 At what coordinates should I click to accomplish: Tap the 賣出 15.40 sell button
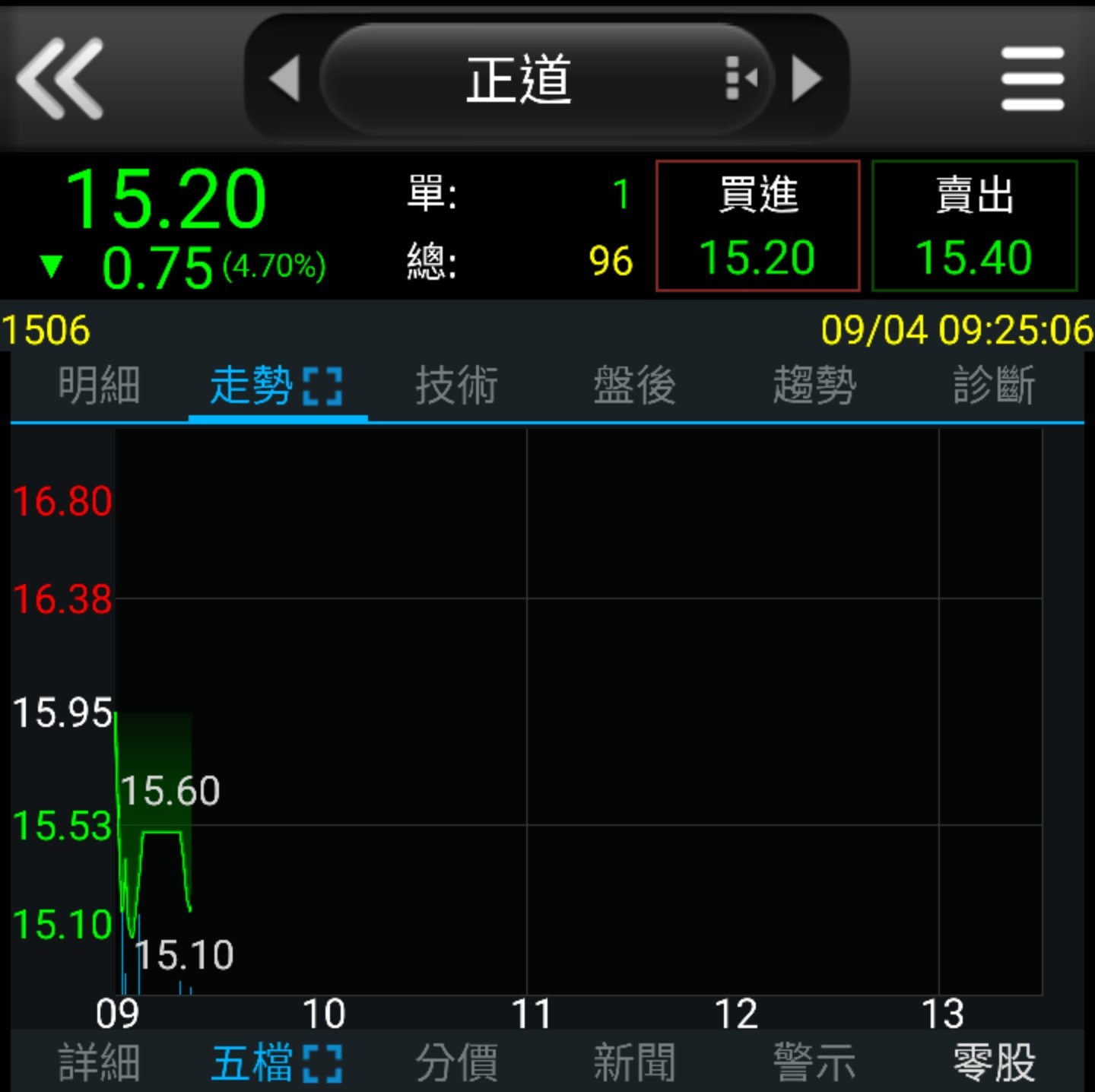pos(974,226)
